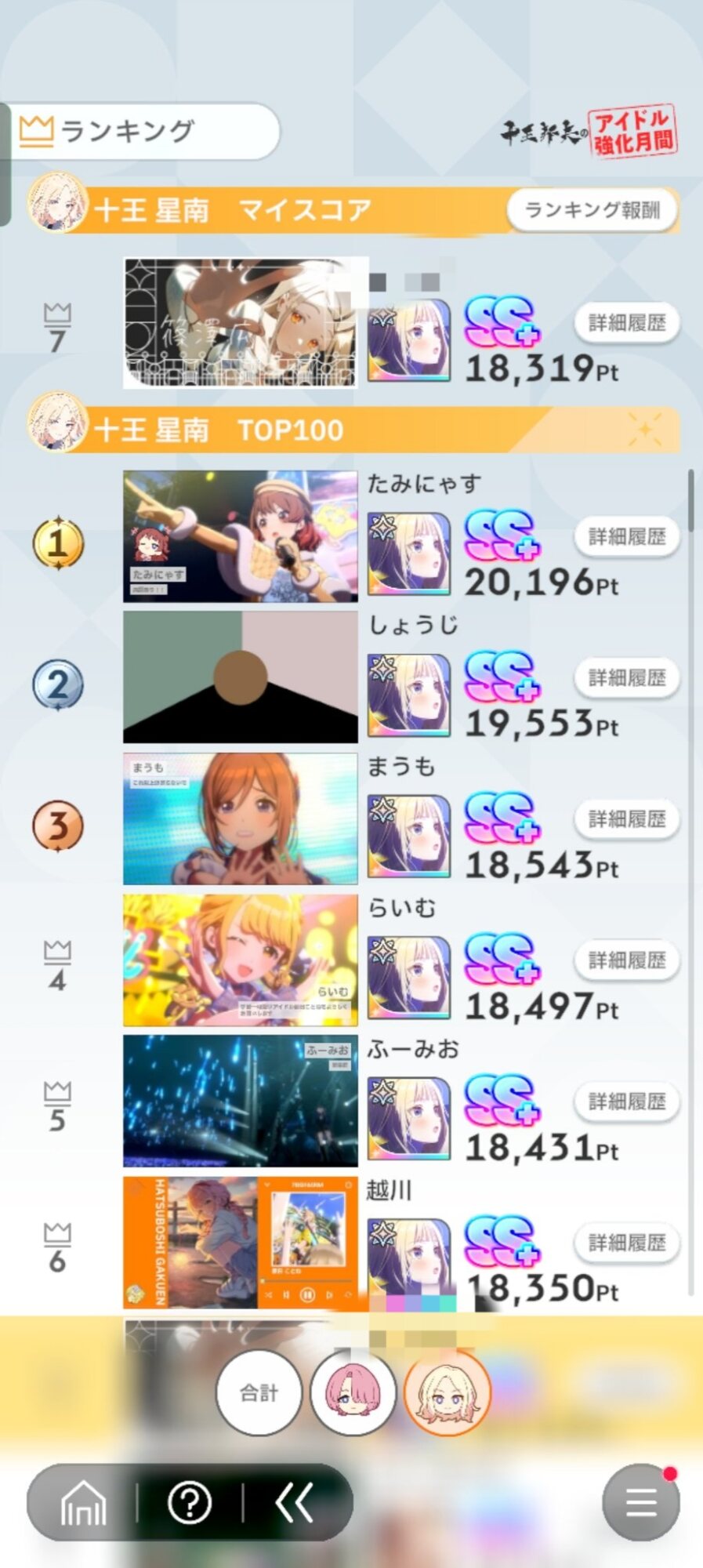Open the help question mark
This screenshot has height=1568, width=703.
[x=190, y=1502]
